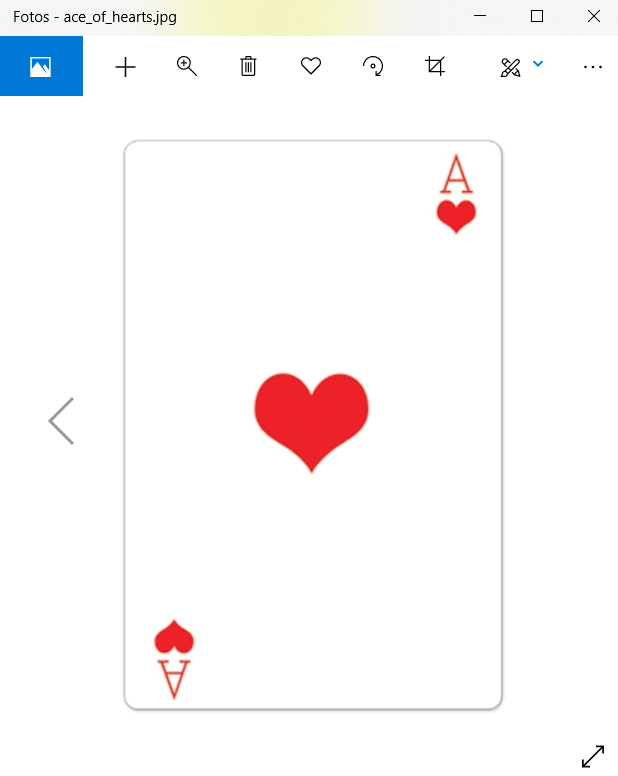Mark the photo as favorite
This screenshot has height=776, width=618.
[x=311, y=67]
